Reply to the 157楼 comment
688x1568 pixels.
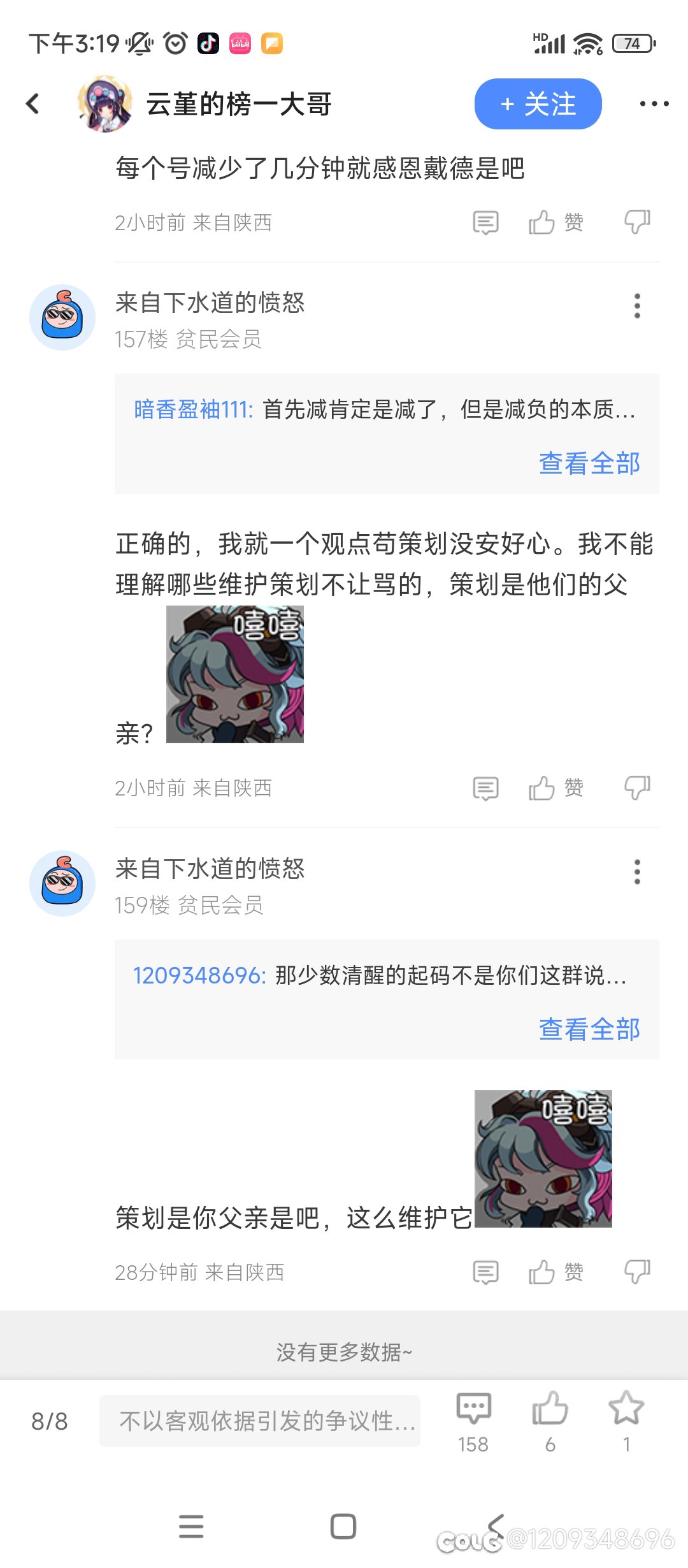coord(485,788)
